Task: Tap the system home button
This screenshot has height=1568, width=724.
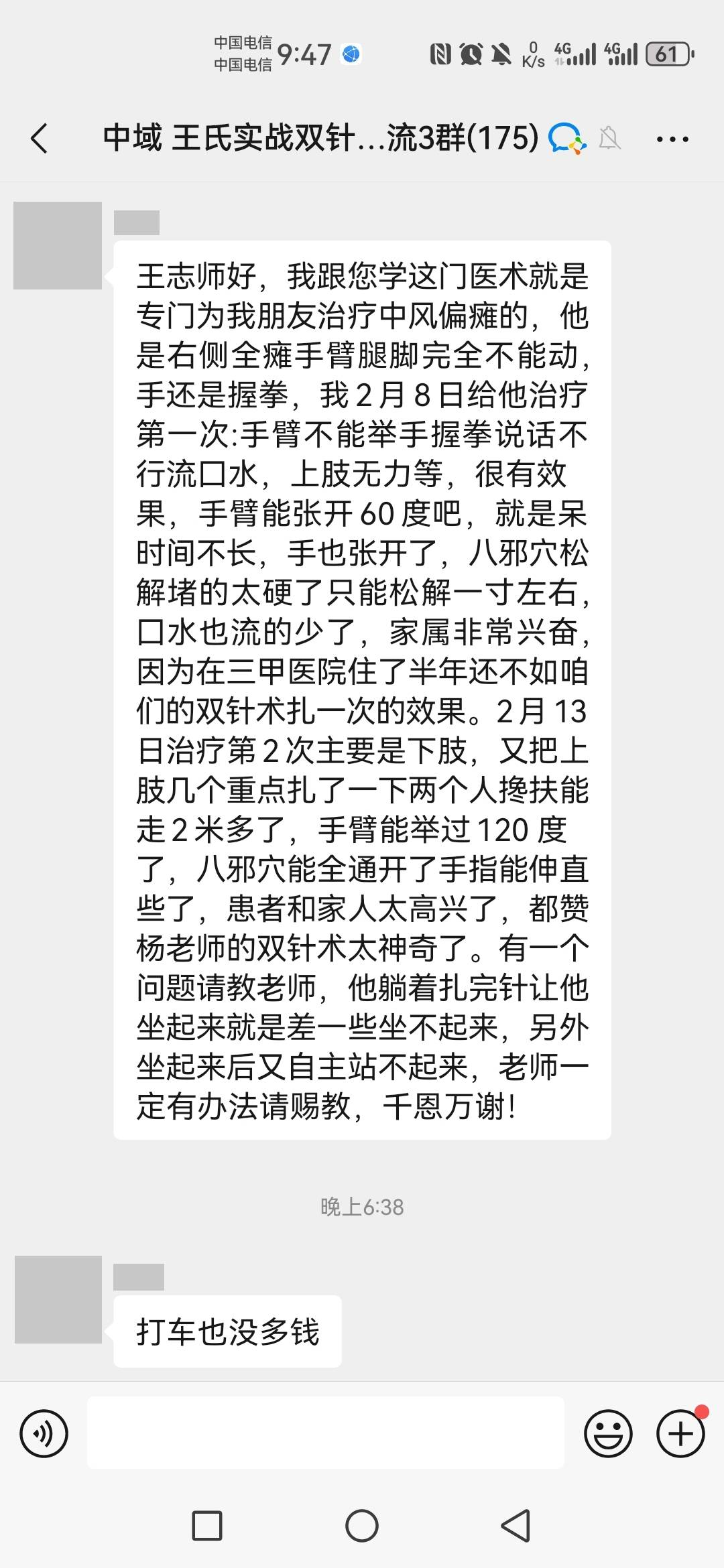Action: point(362,1526)
